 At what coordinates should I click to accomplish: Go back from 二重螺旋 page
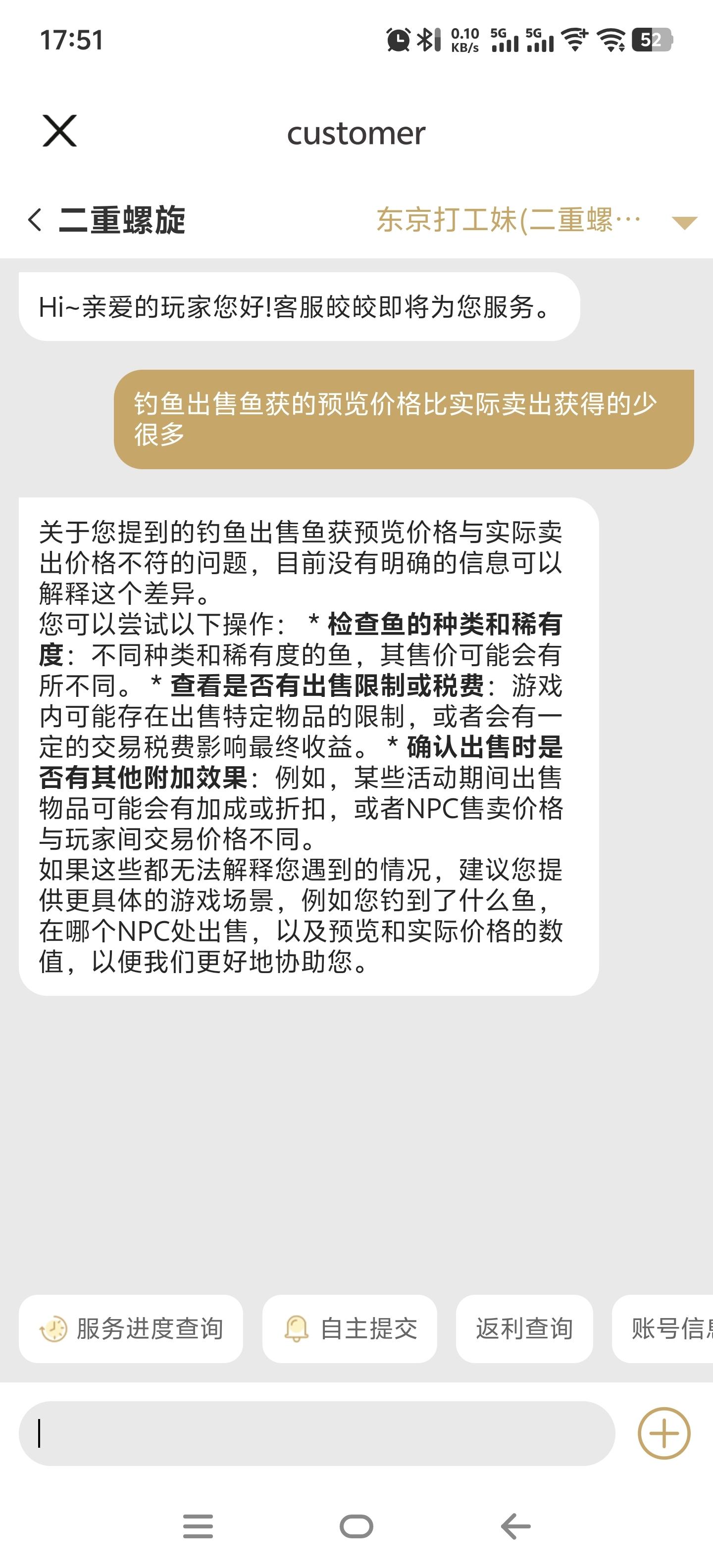coord(35,220)
